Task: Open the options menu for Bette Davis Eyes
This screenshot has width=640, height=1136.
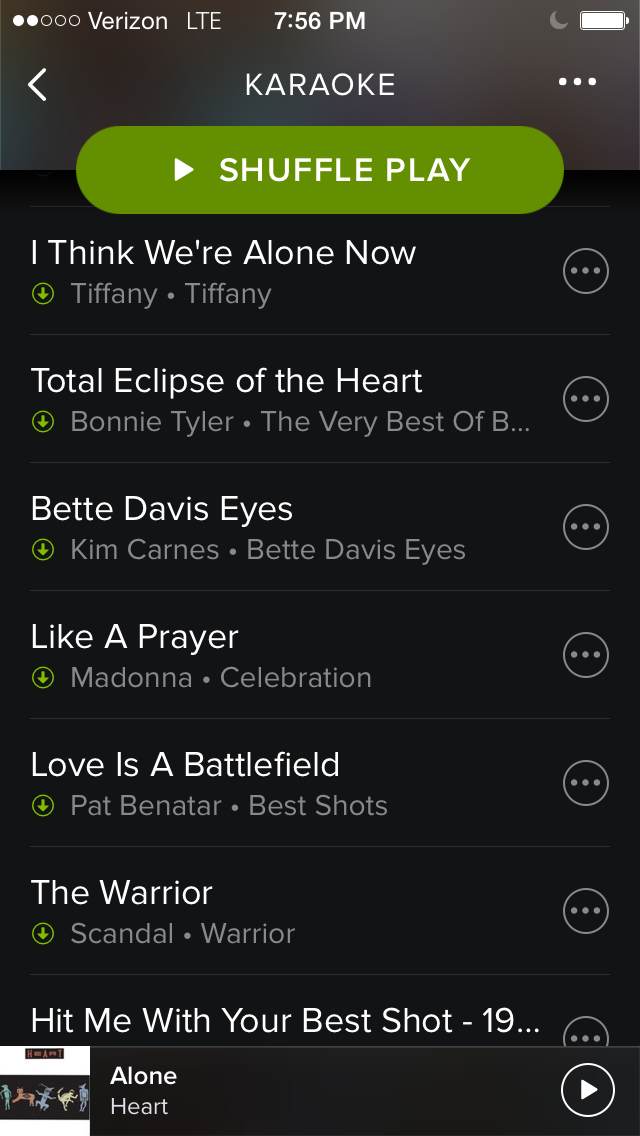Action: tap(585, 527)
